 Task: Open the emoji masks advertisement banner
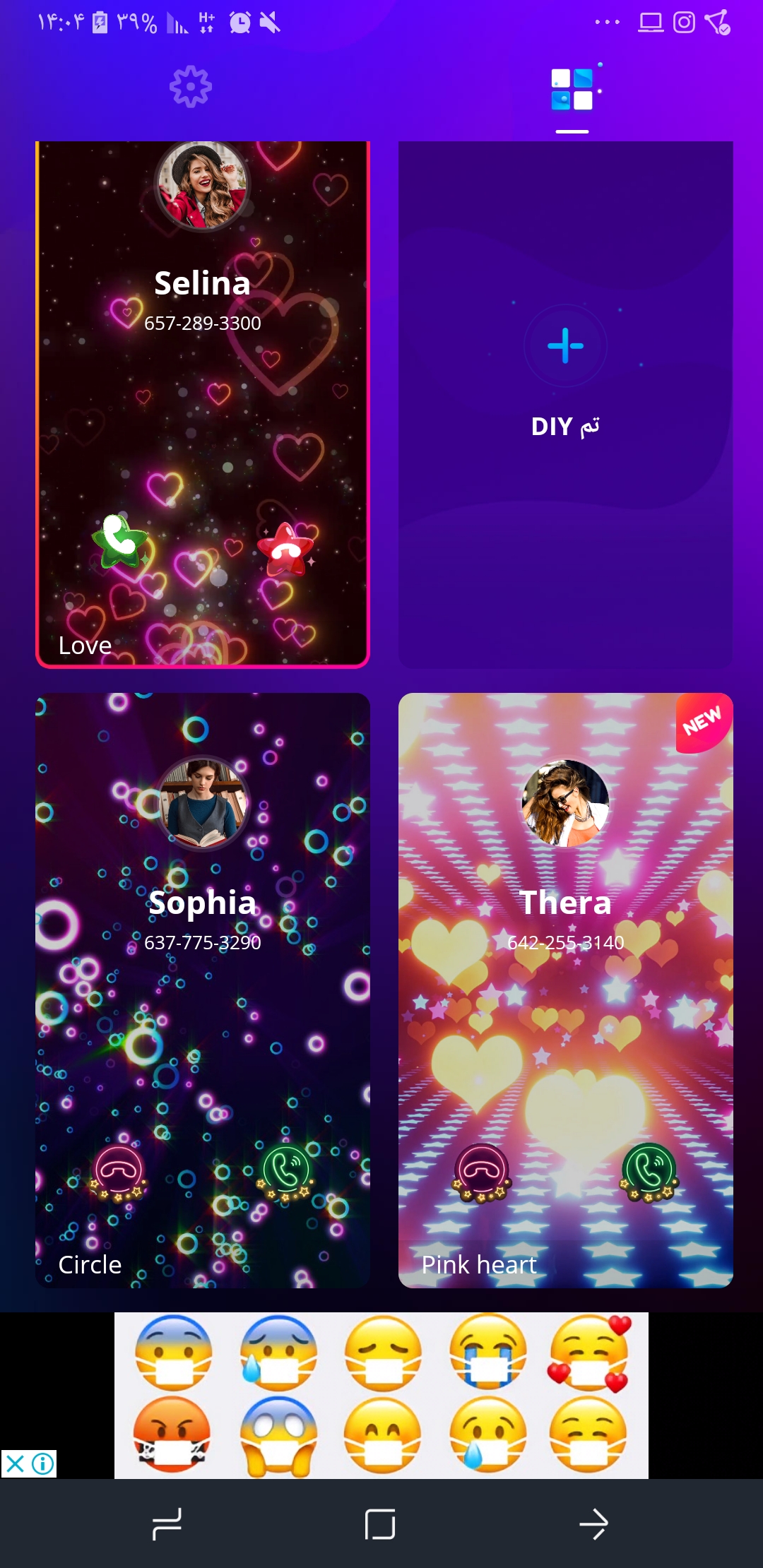[x=381, y=1395]
